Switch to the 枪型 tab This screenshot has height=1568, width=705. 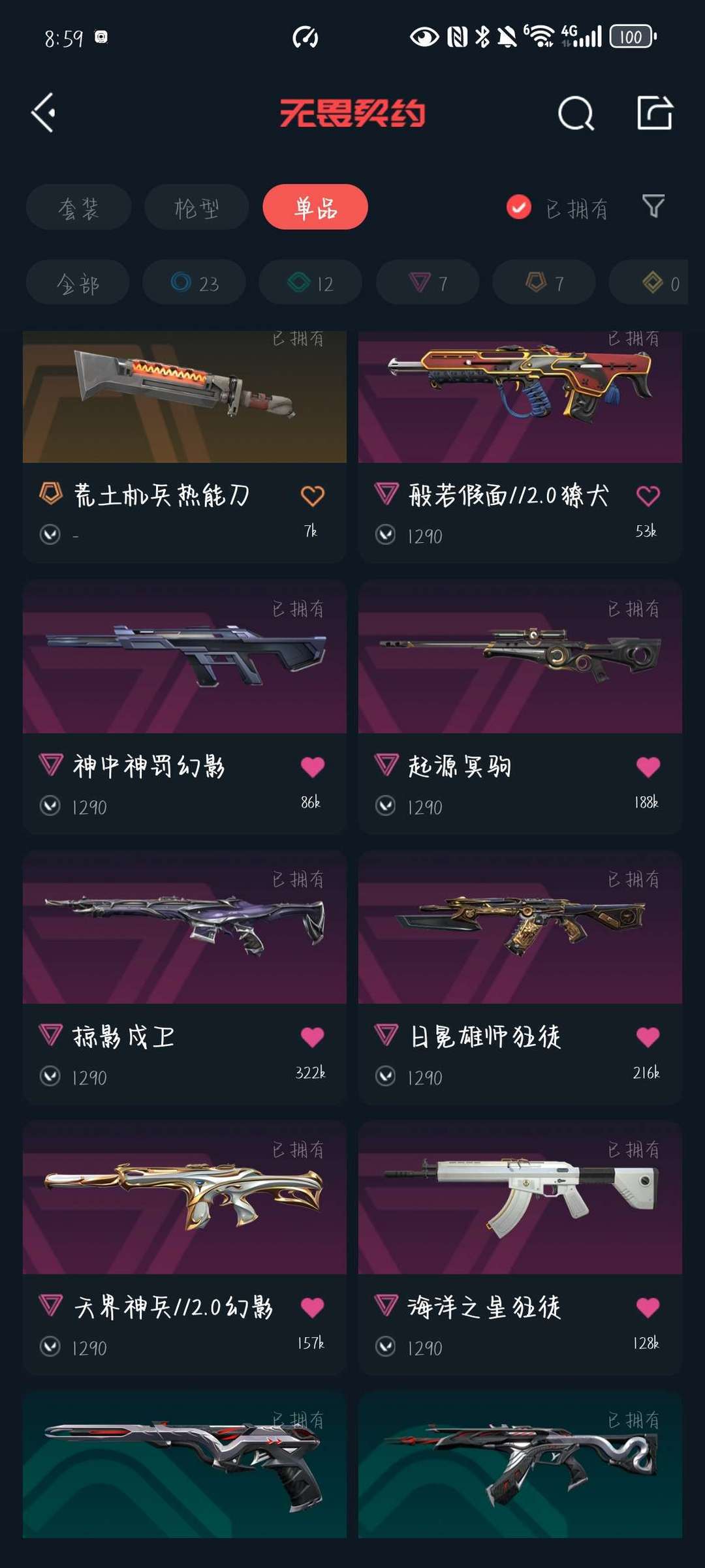coord(196,208)
